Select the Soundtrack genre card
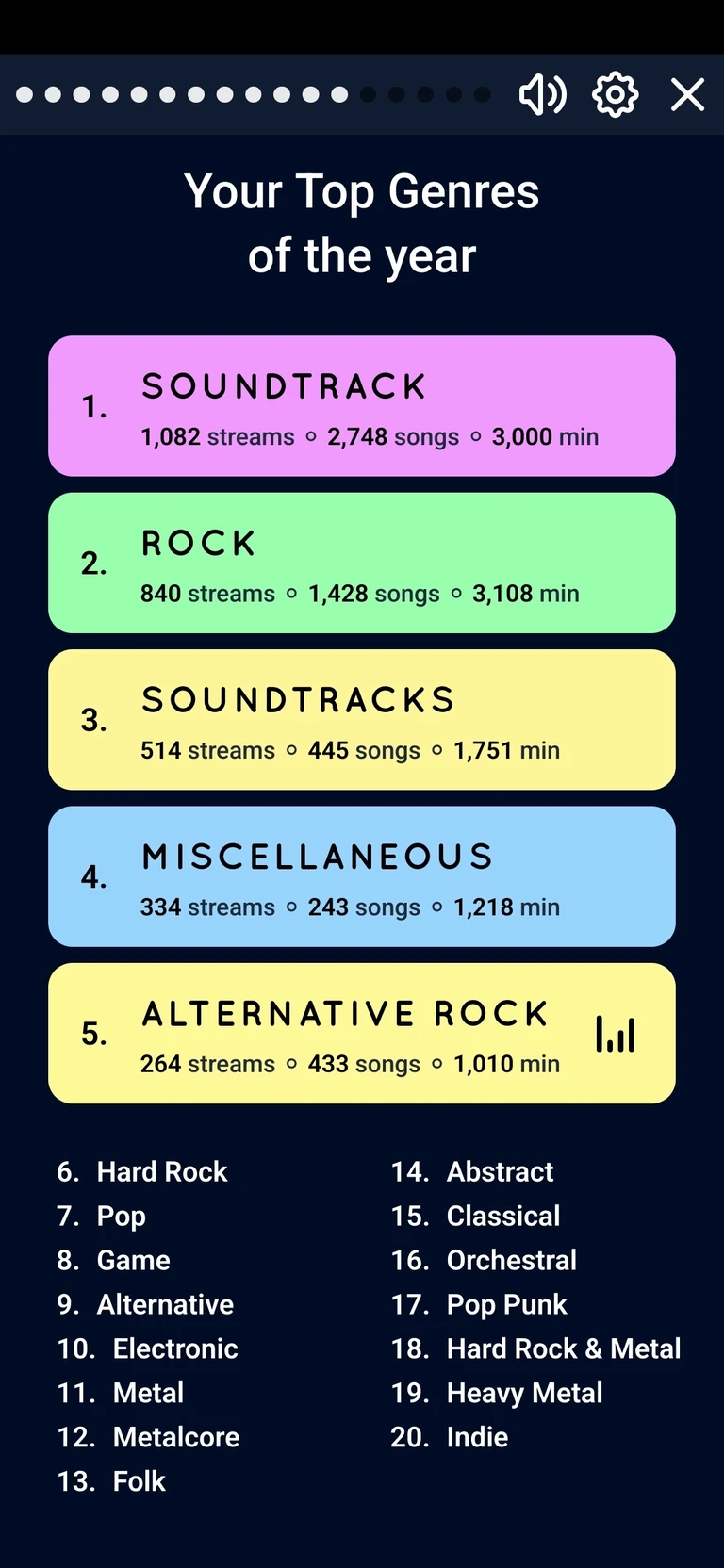 click(362, 405)
